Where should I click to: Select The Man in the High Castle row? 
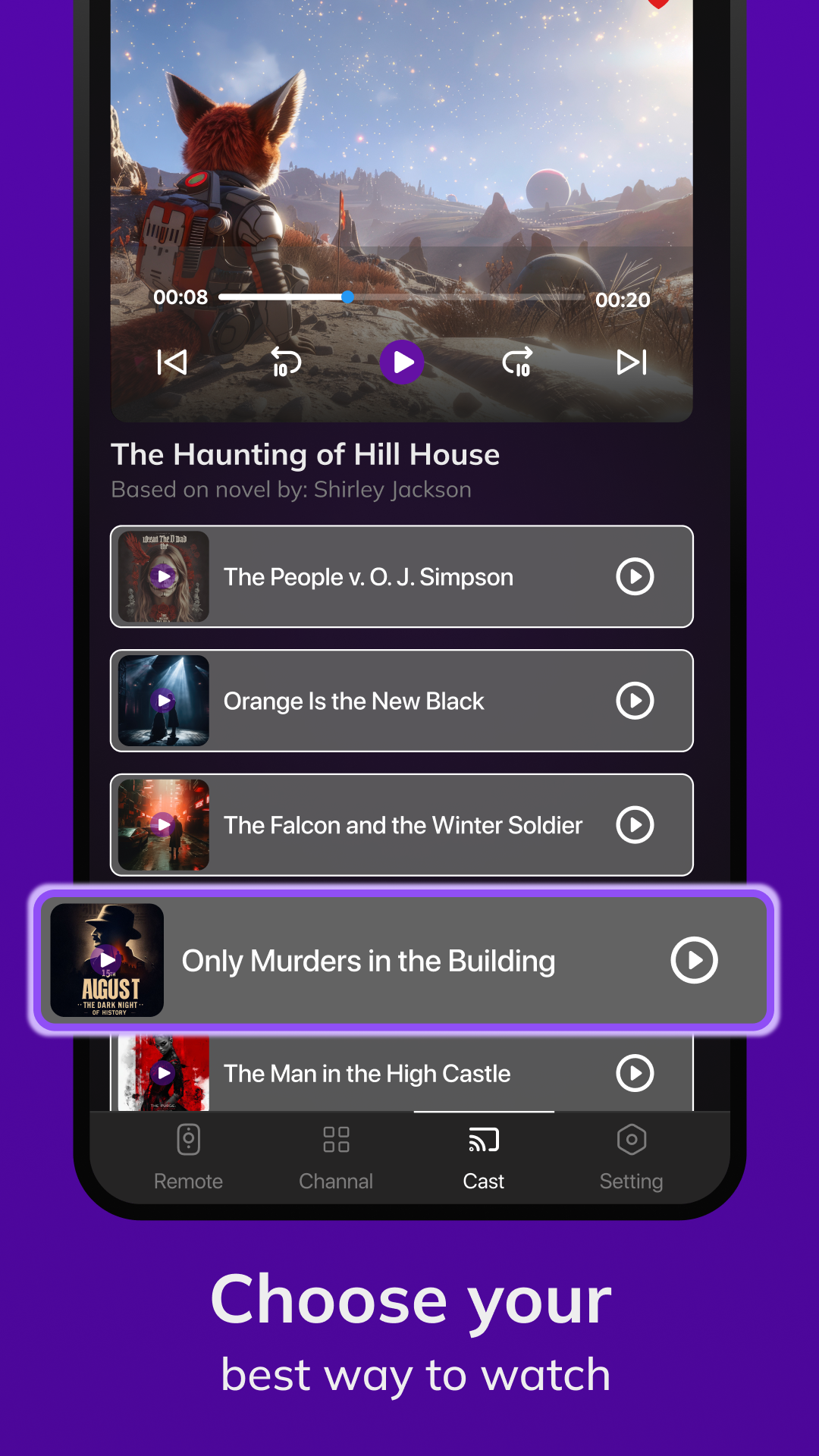click(x=402, y=1073)
